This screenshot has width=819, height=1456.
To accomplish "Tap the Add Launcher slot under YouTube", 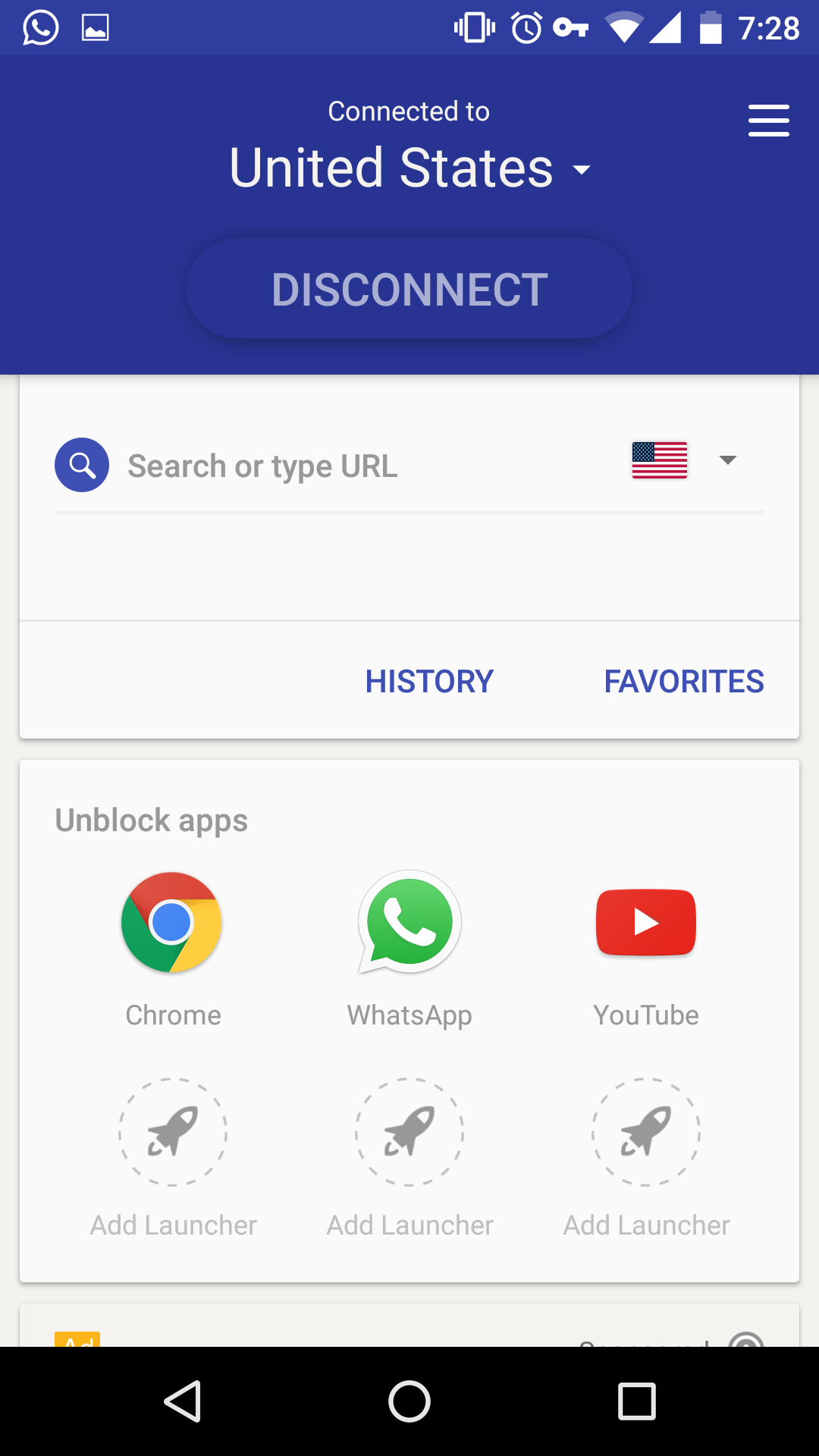I will [x=646, y=1158].
